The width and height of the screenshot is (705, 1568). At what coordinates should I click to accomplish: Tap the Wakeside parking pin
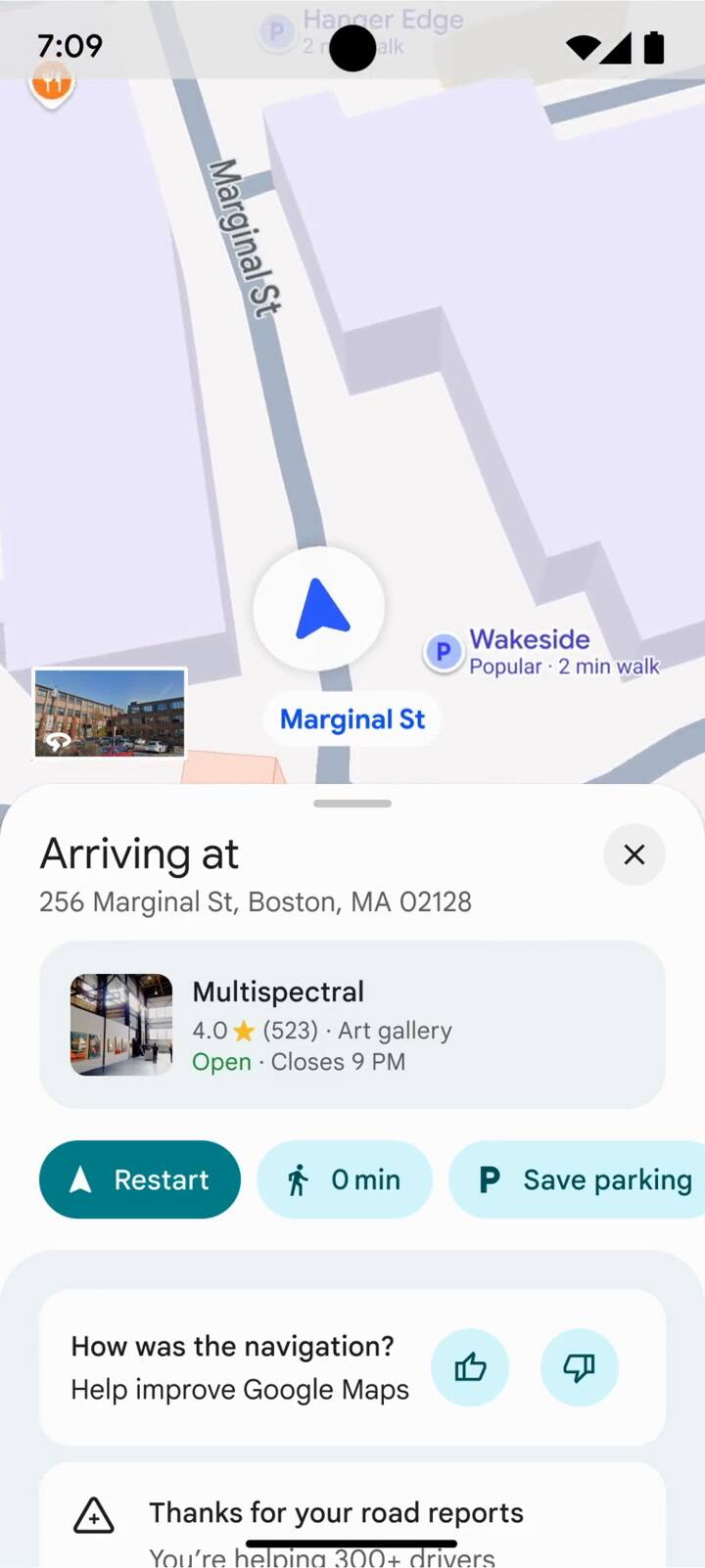click(x=443, y=651)
